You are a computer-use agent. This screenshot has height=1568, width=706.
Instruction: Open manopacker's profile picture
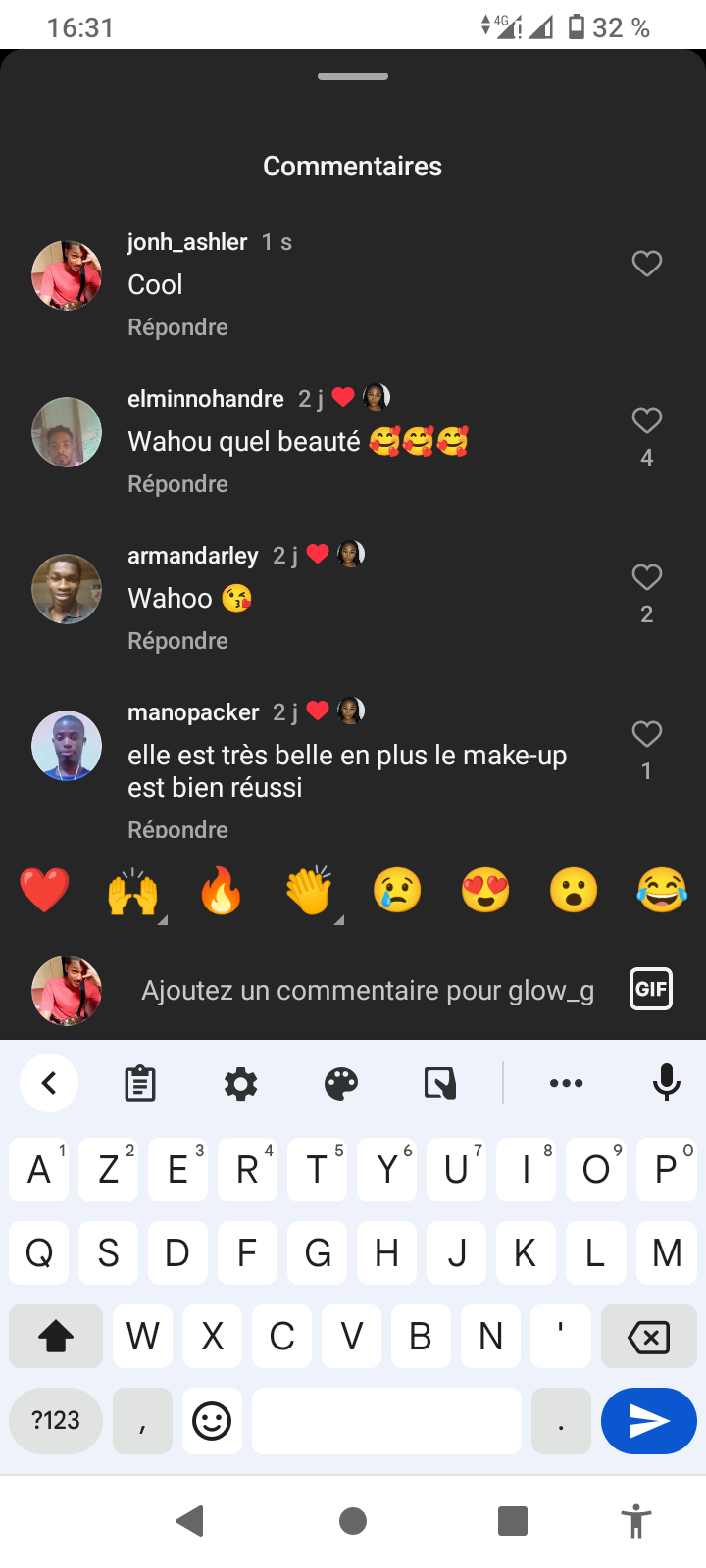click(x=67, y=746)
